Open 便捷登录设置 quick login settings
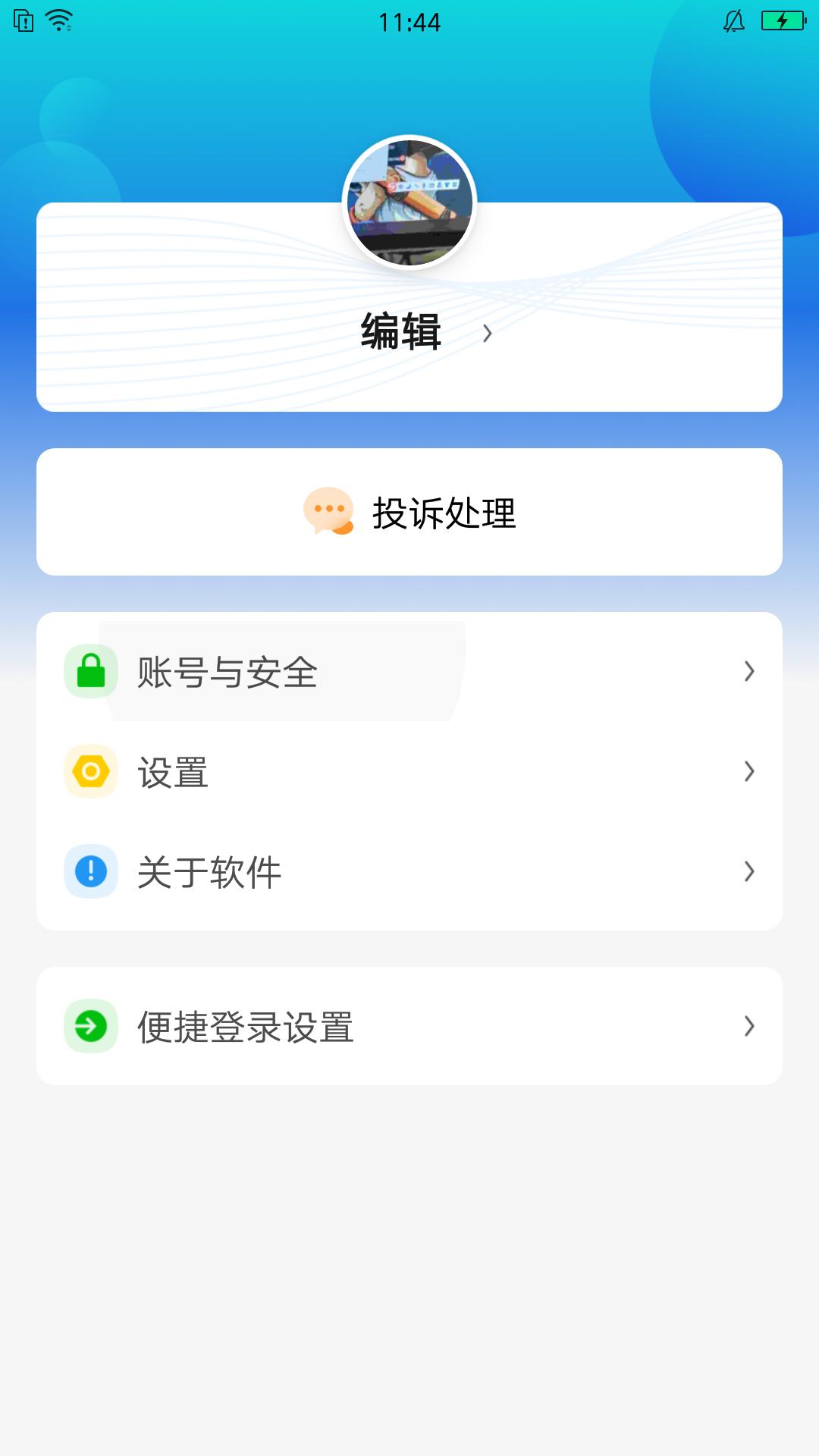This screenshot has width=819, height=1456. pyautogui.click(x=409, y=1027)
